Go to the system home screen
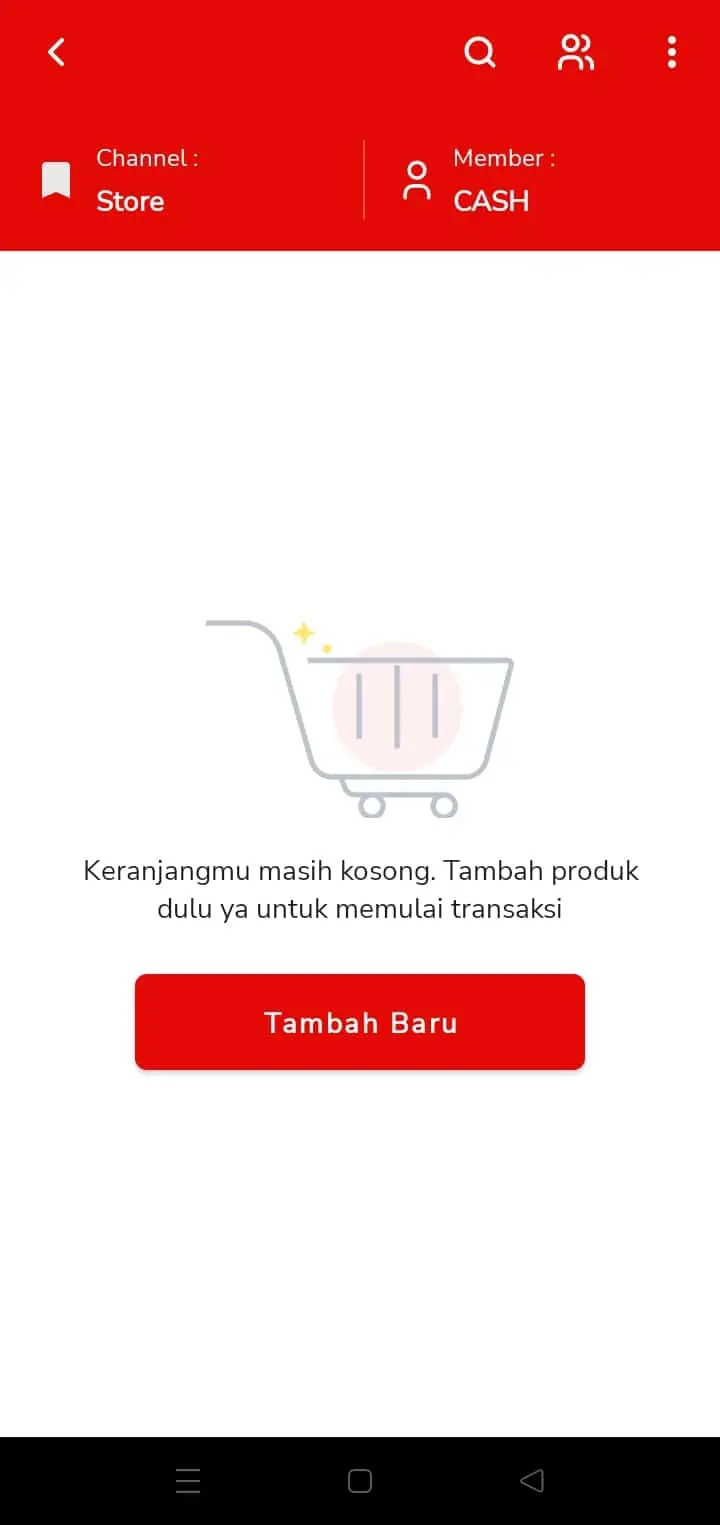This screenshot has width=720, height=1525. click(360, 1481)
